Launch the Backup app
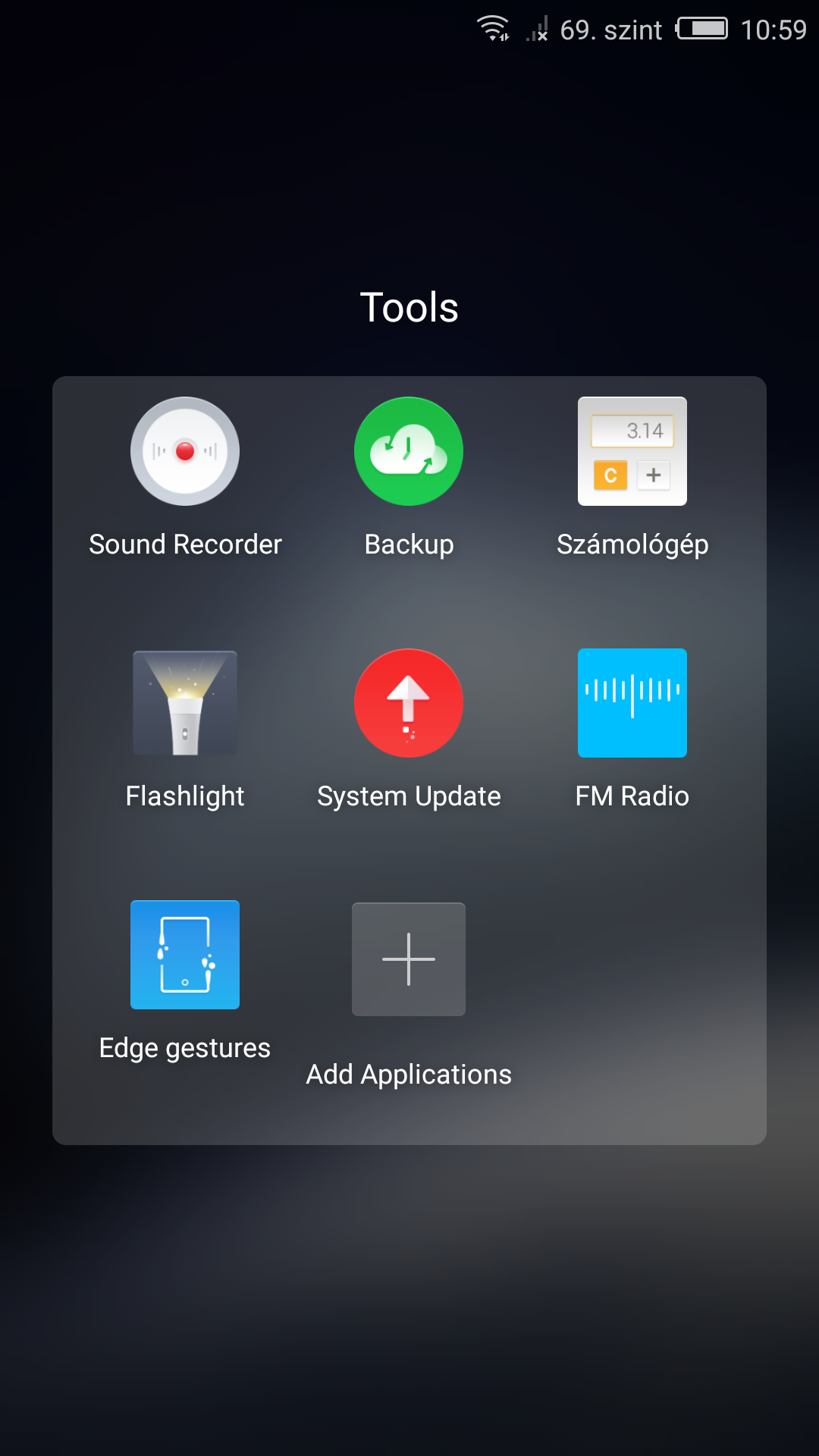This screenshot has width=819, height=1456. click(409, 451)
